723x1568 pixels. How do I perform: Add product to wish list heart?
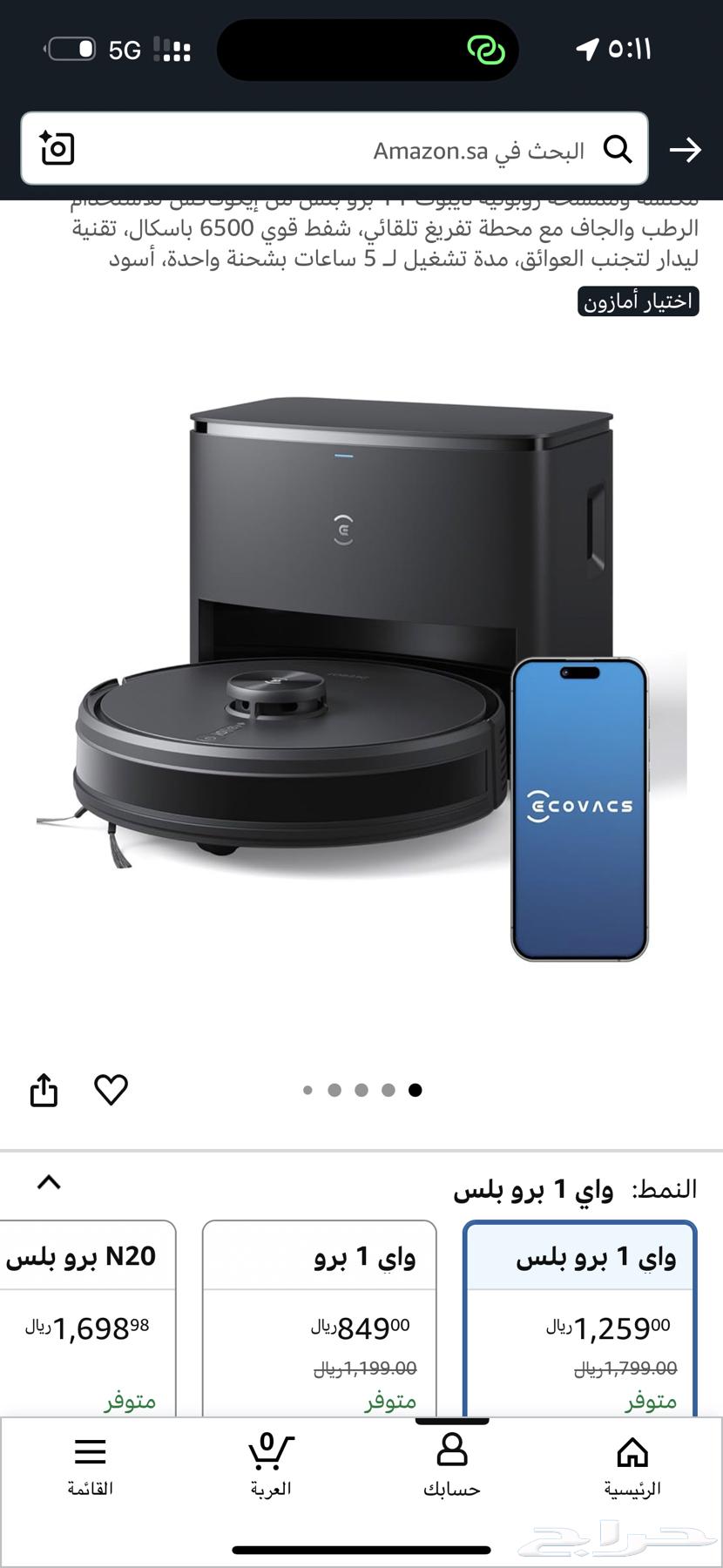[x=111, y=1090]
